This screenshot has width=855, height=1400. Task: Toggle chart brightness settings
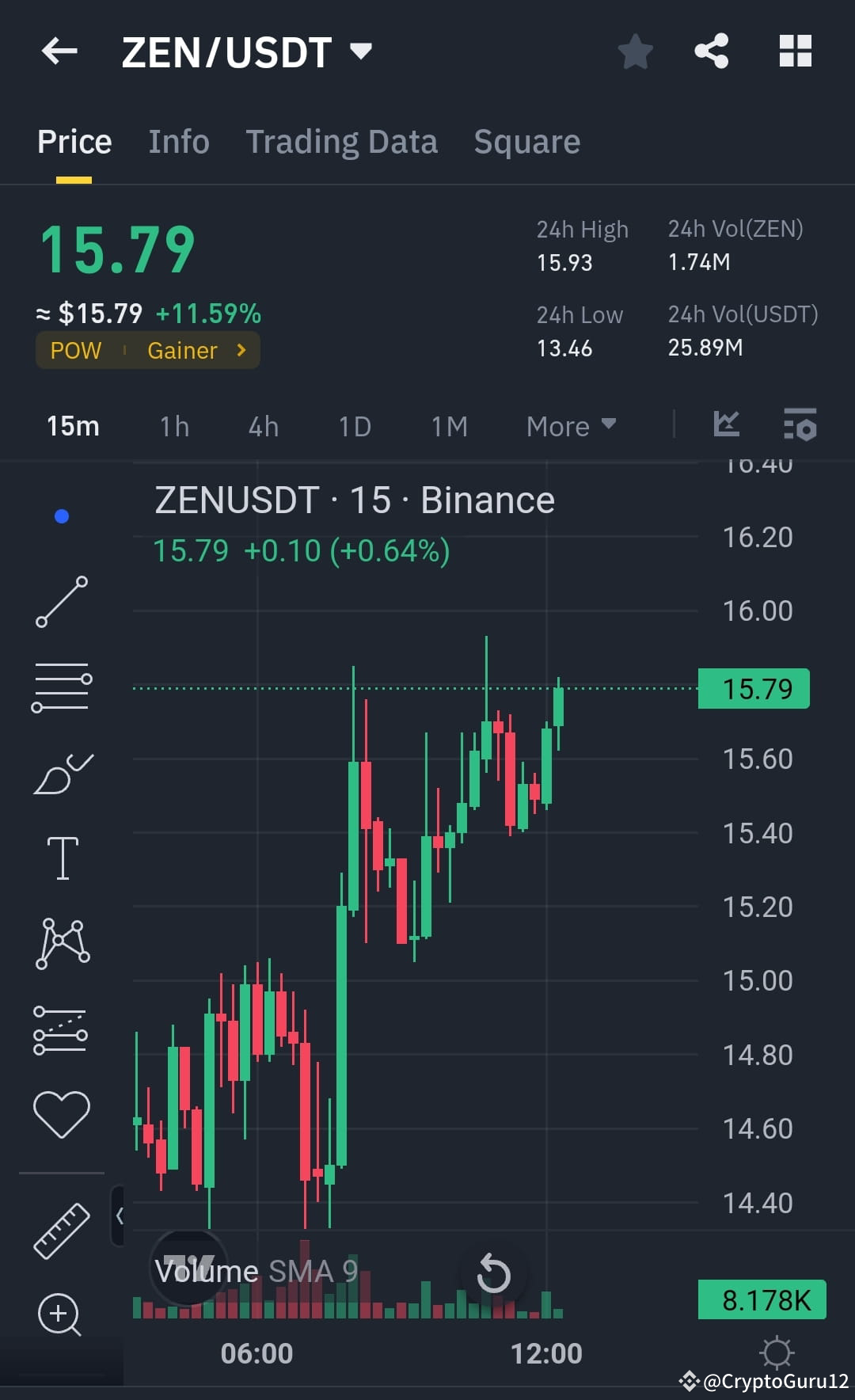pyautogui.click(x=777, y=1353)
